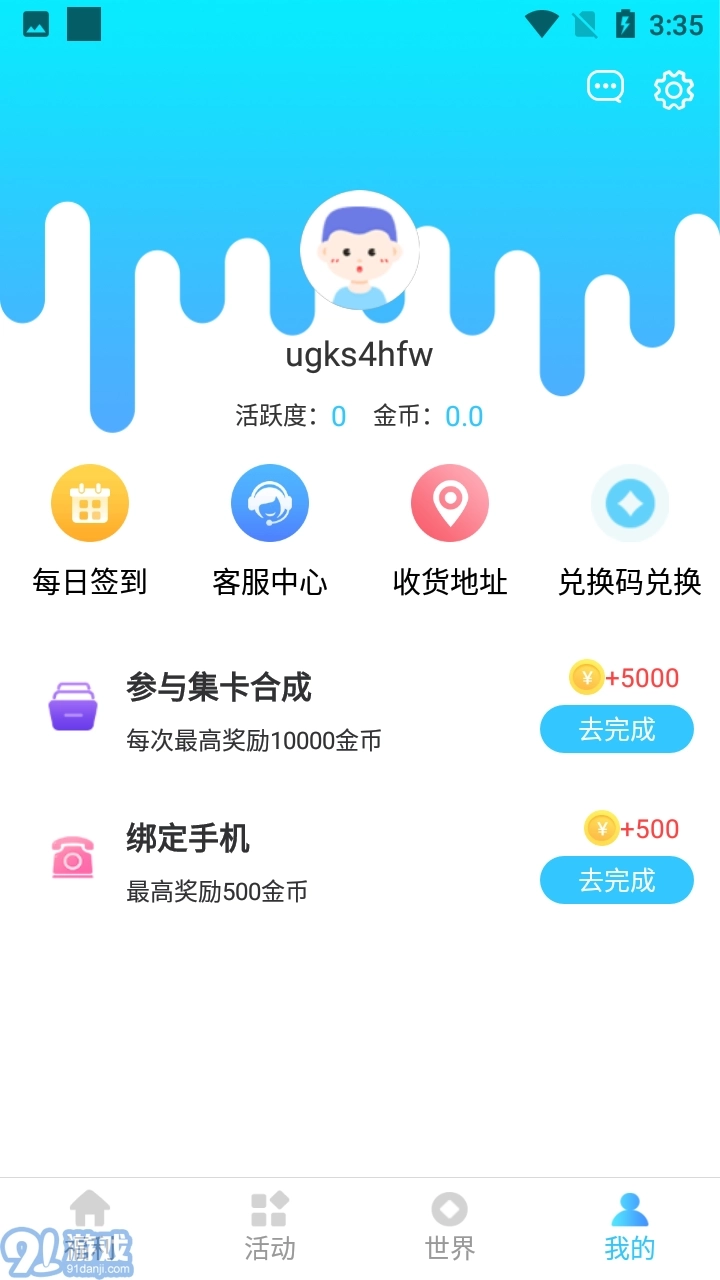Open the settings gear
This screenshot has height=1280, width=720.
674,90
